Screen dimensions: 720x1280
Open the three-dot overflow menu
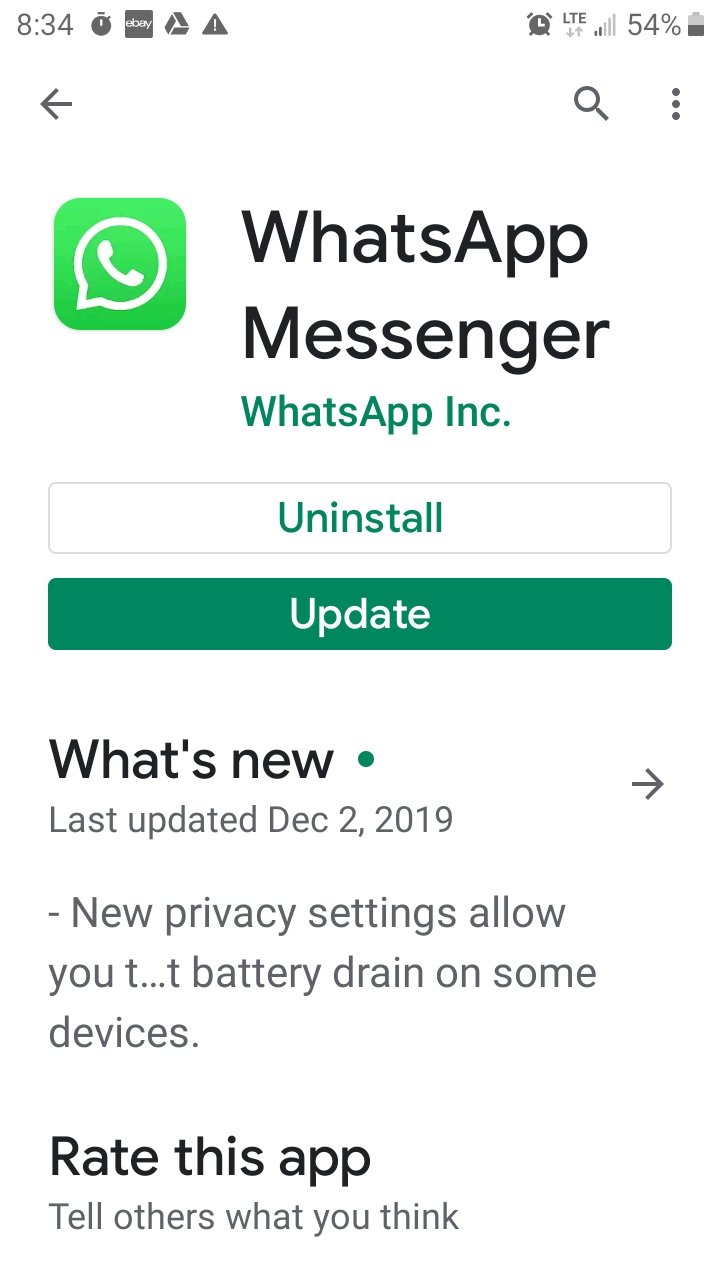[676, 104]
